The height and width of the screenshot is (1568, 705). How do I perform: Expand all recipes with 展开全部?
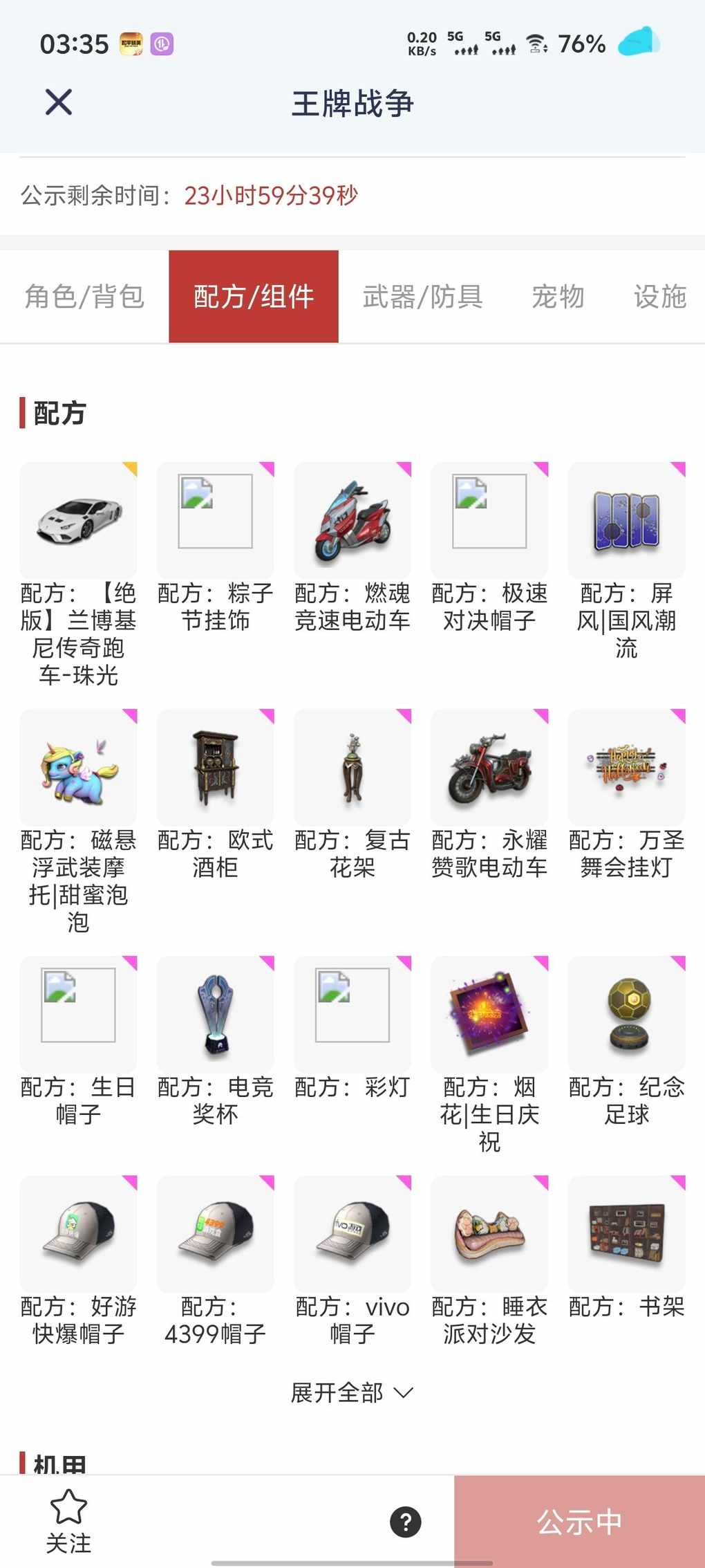[352, 1392]
